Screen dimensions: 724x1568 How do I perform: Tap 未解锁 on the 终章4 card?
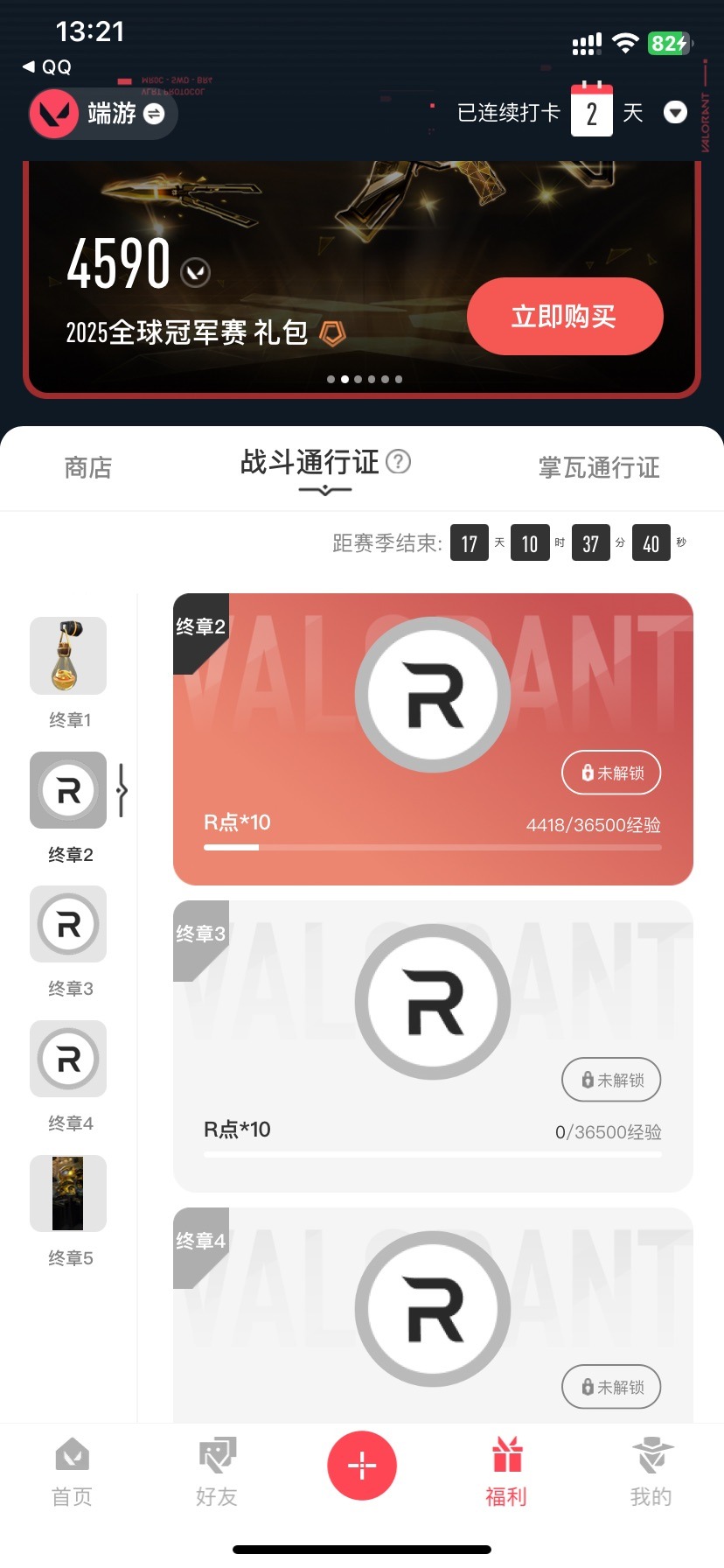610,1387
